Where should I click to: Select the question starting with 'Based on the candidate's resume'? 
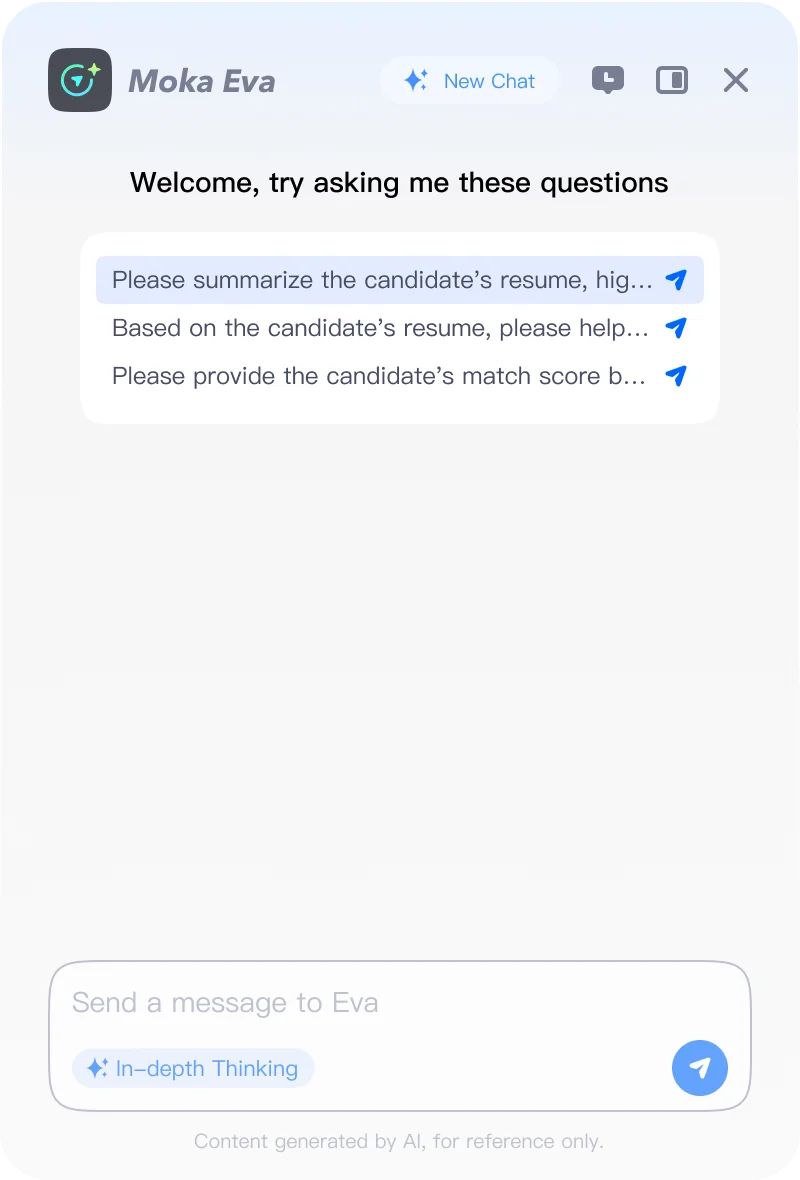pyautogui.click(x=390, y=328)
